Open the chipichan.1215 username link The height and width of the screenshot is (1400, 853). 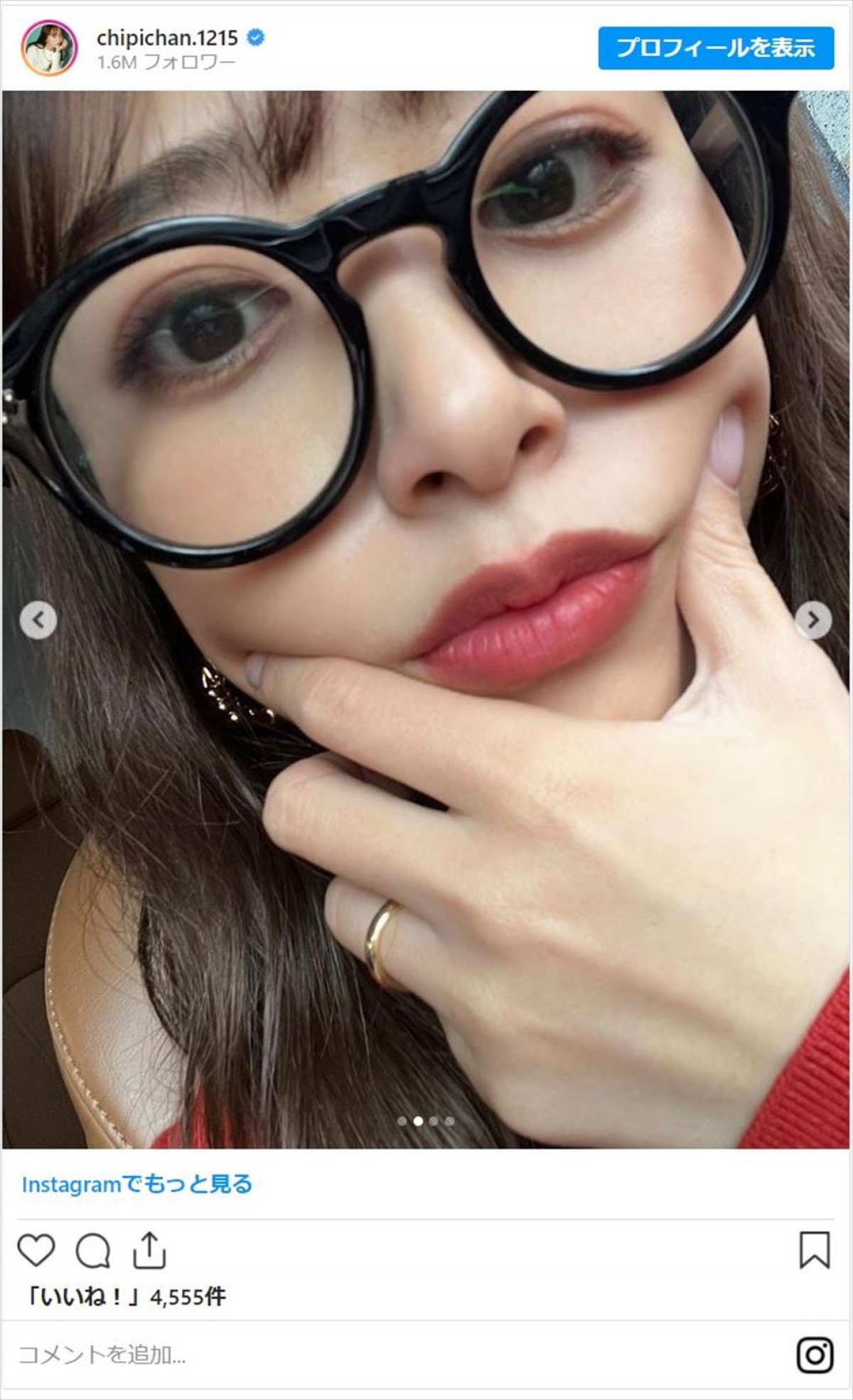point(167,37)
